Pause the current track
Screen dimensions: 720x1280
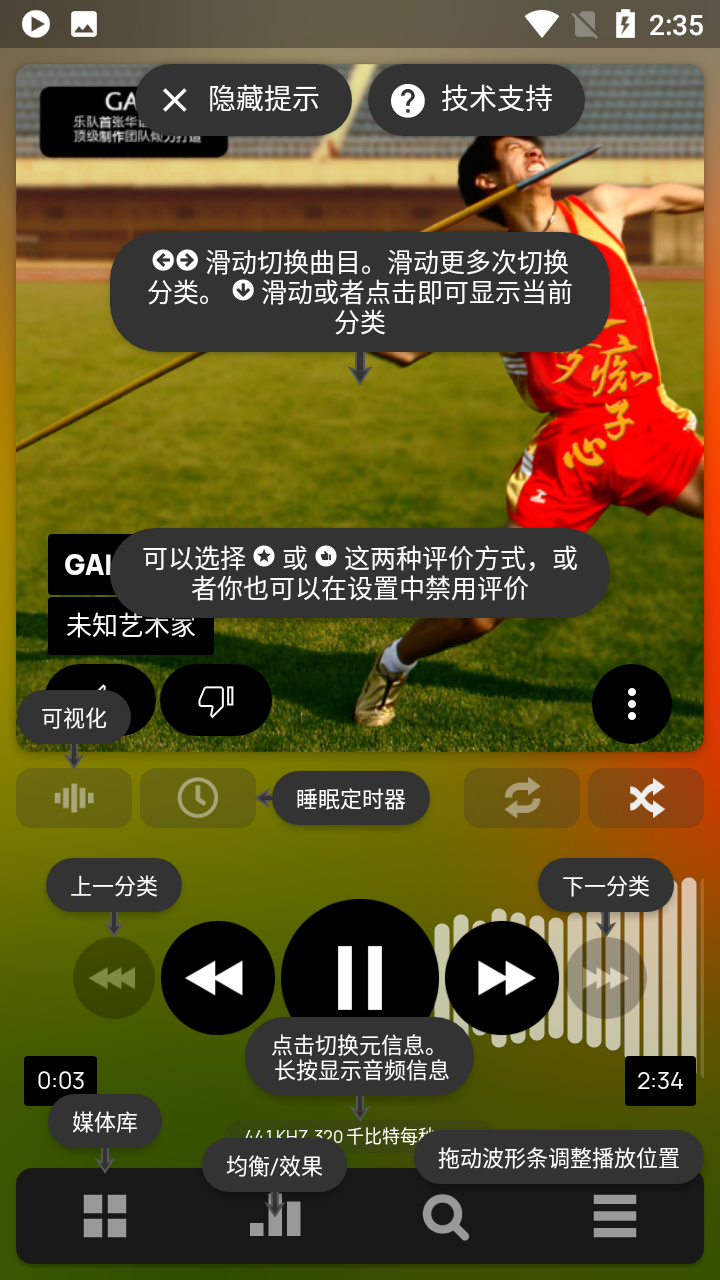(x=360, y=977)
